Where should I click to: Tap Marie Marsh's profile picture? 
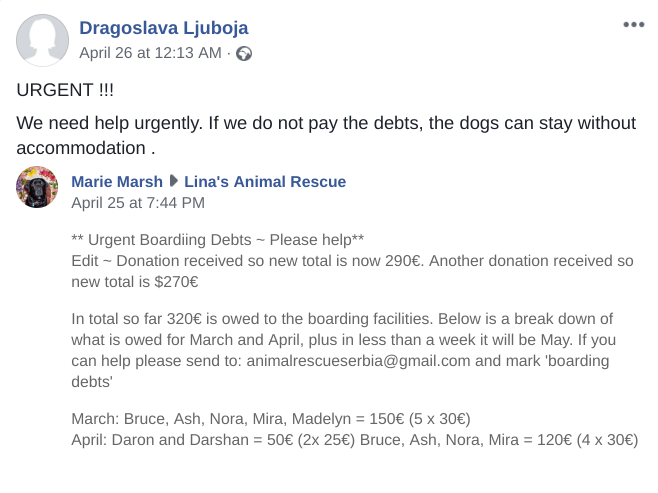pos(38,187)
